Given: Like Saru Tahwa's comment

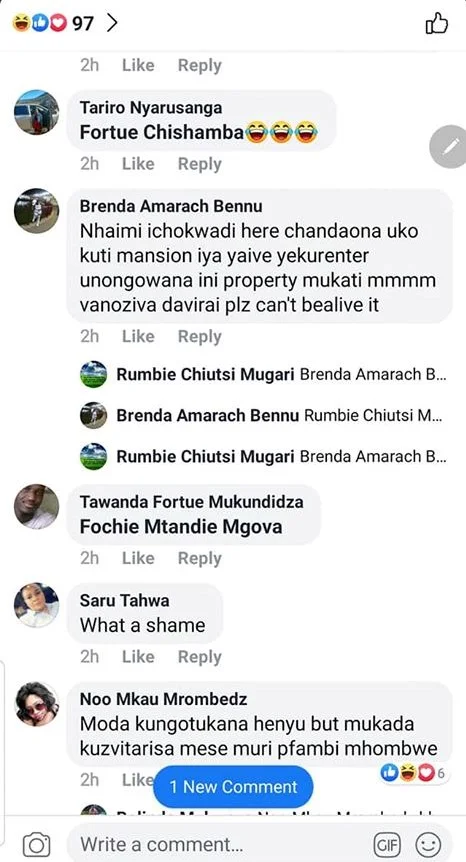Looking at the screenshot, I should (x=138, y=657).
